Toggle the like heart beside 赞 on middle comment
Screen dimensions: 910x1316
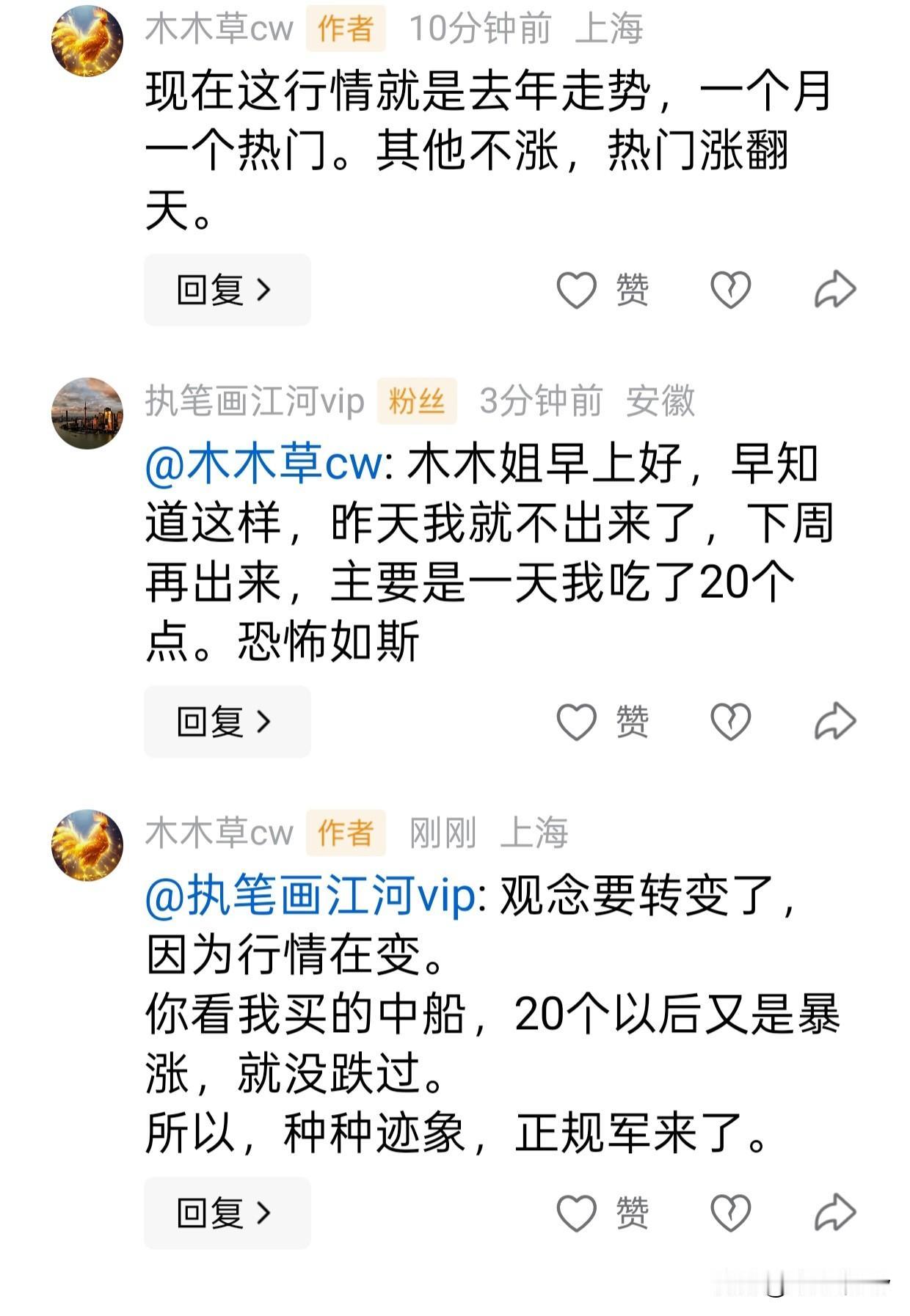click(x=580, y=722)
